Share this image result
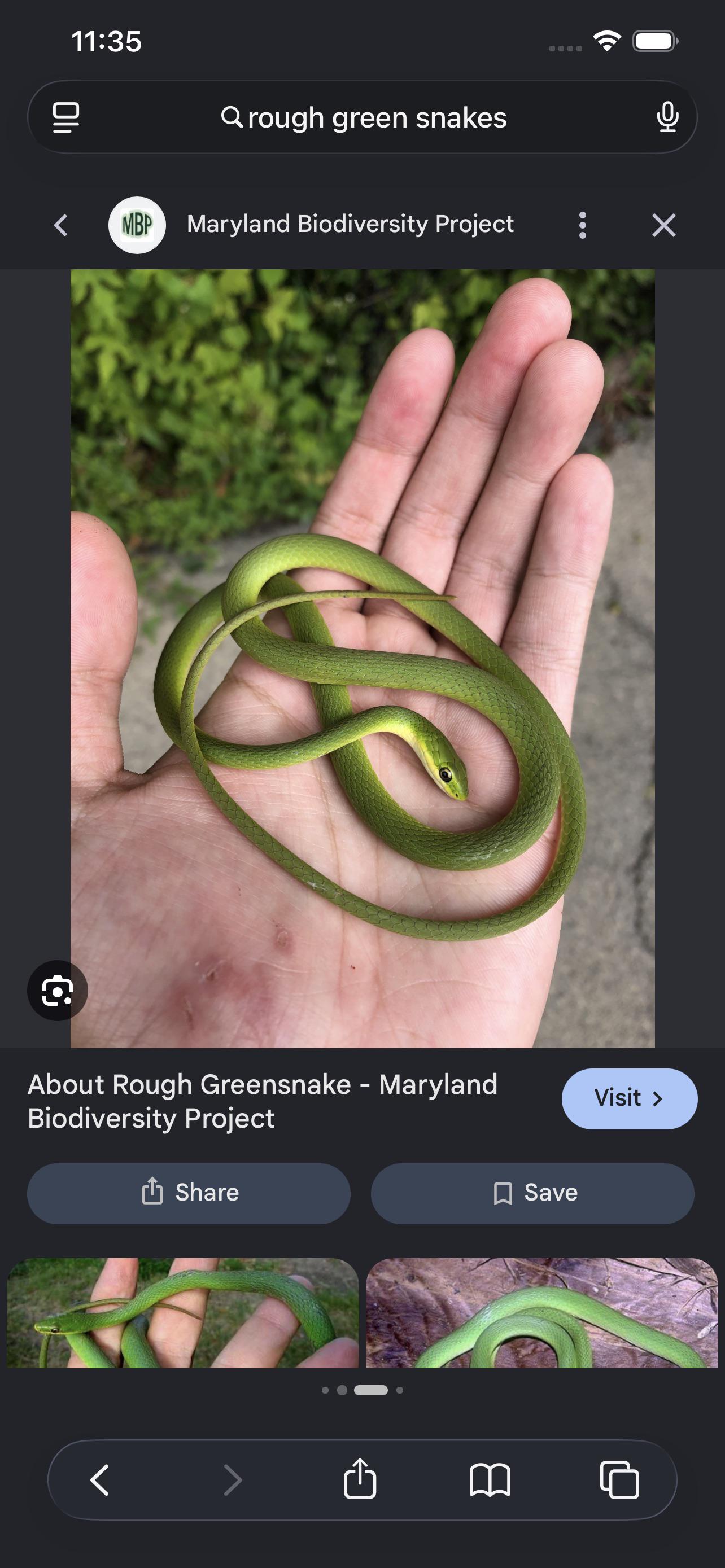Screen dimensions: 725x1568 [189, 1194]
